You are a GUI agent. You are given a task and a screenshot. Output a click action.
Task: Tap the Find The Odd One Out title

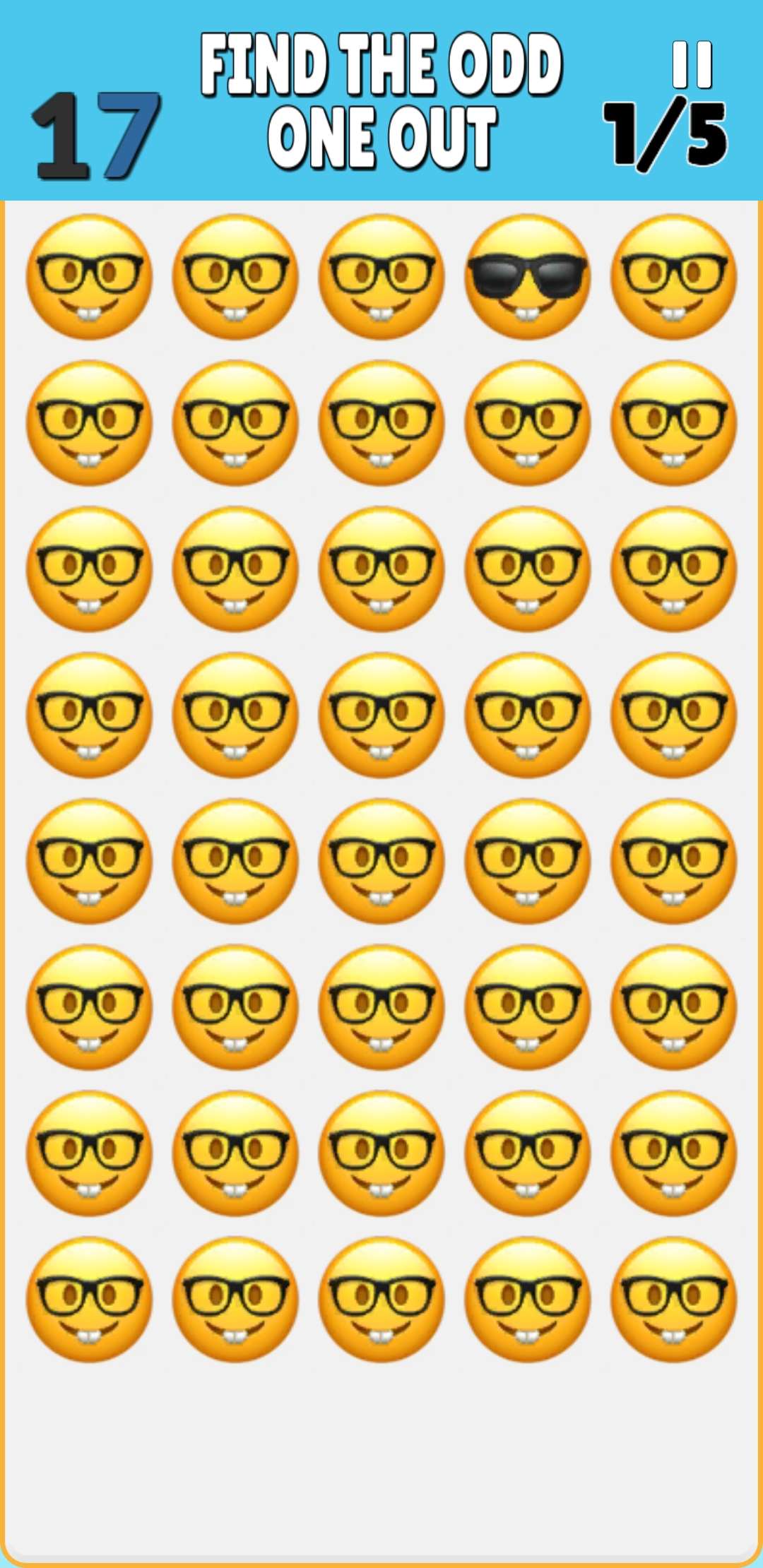pos(381,95)
